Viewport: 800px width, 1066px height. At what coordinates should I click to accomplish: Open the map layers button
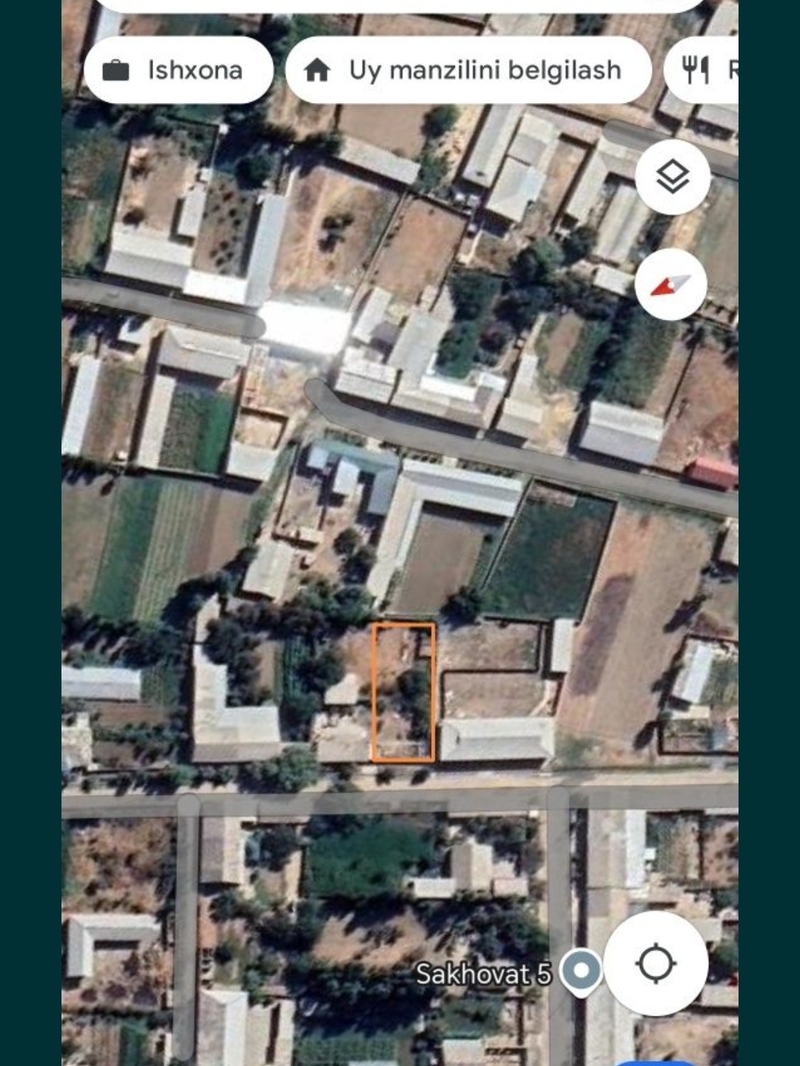click(x=672, y=178)
